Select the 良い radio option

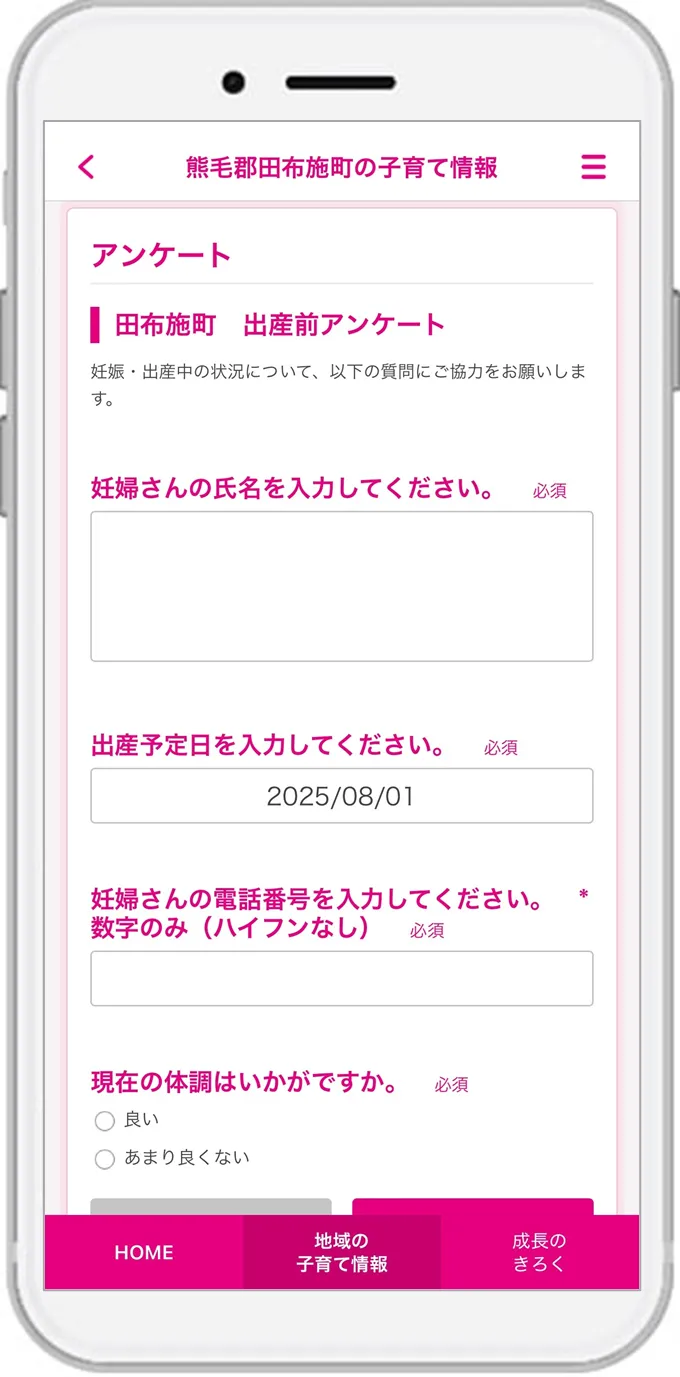point(105,1121)
